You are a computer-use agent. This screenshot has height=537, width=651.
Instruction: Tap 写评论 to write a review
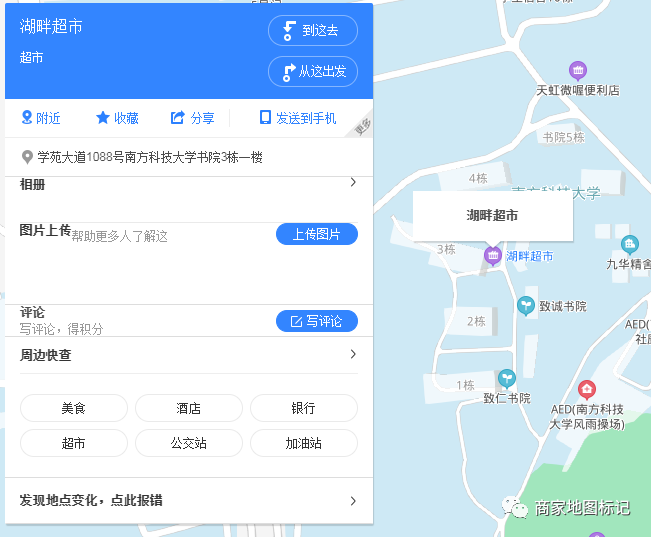pos(316,321)
